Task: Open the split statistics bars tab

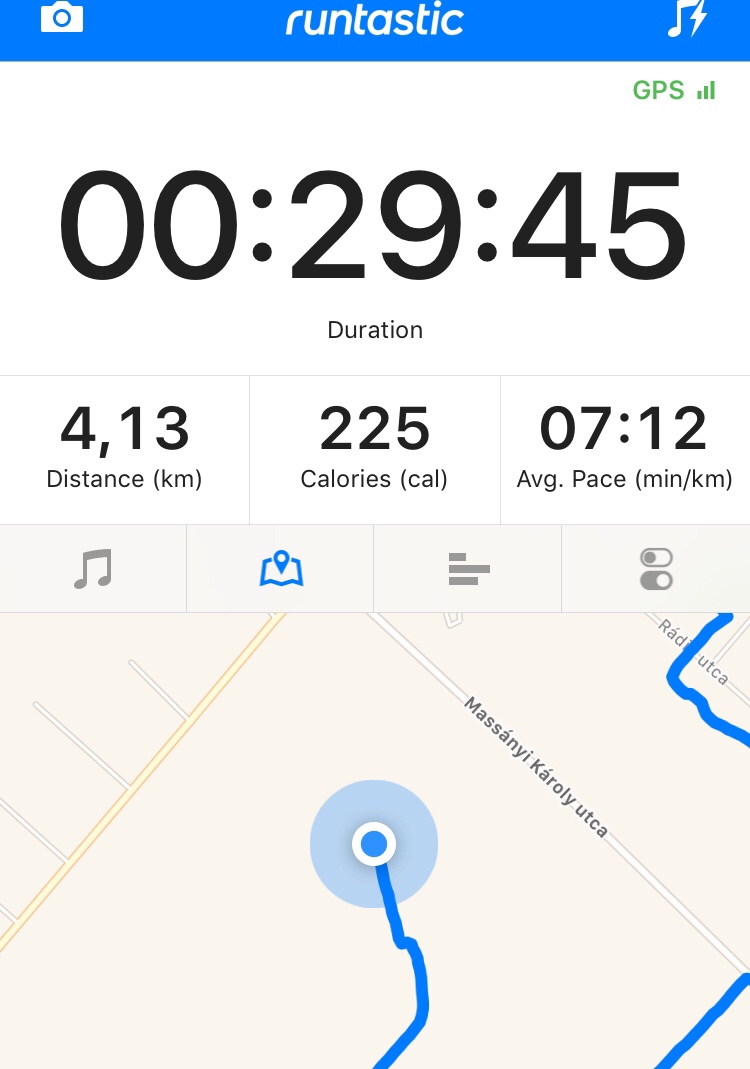Action: [x=468, y=568]
